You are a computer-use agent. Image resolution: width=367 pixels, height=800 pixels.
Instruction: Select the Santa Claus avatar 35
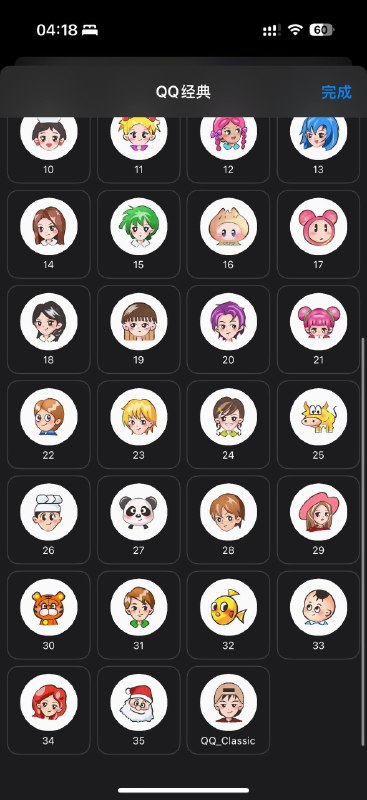pos(139,710)
